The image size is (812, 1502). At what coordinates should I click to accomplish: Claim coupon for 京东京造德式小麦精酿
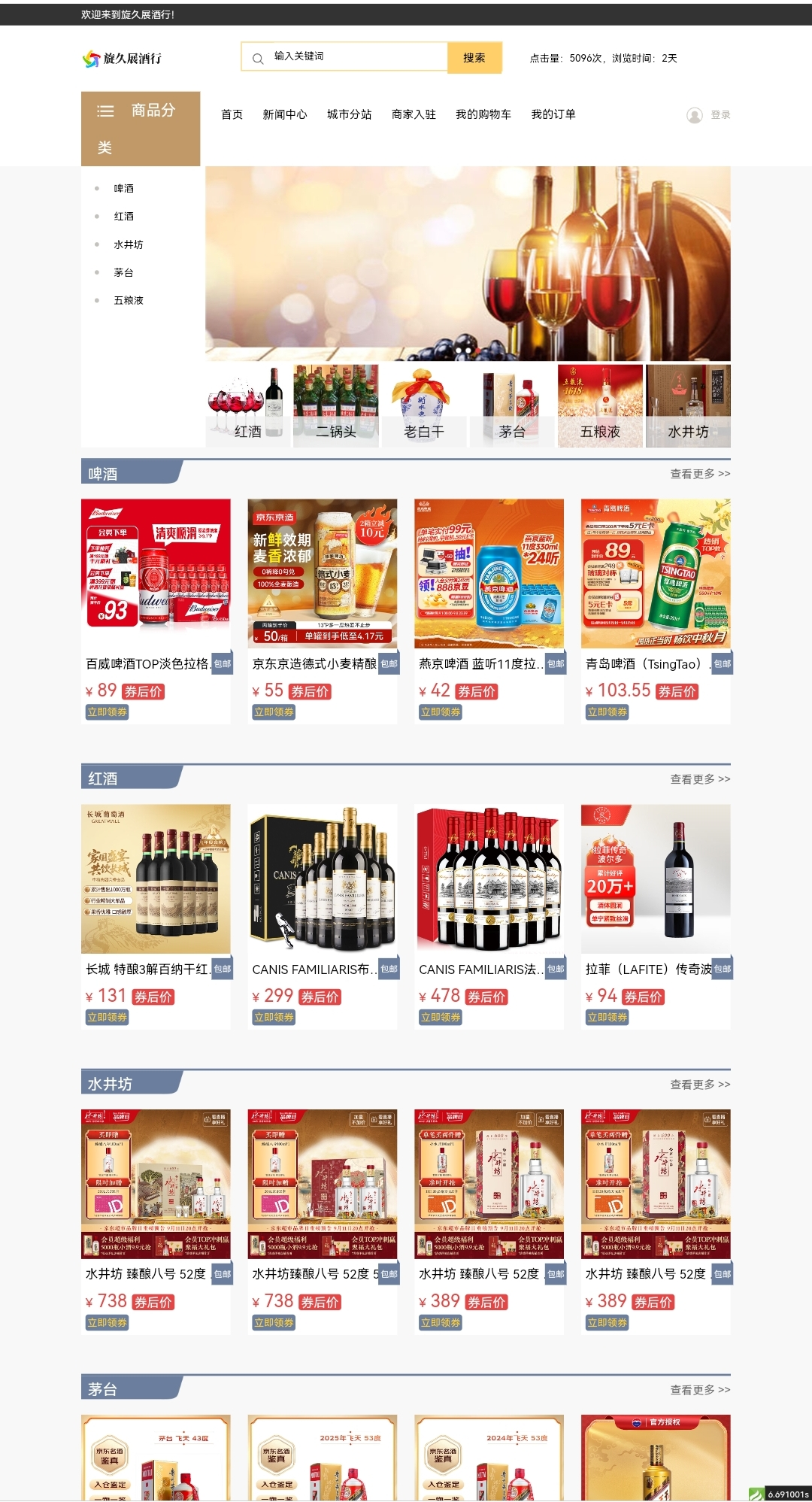click(x=274, y=712)
